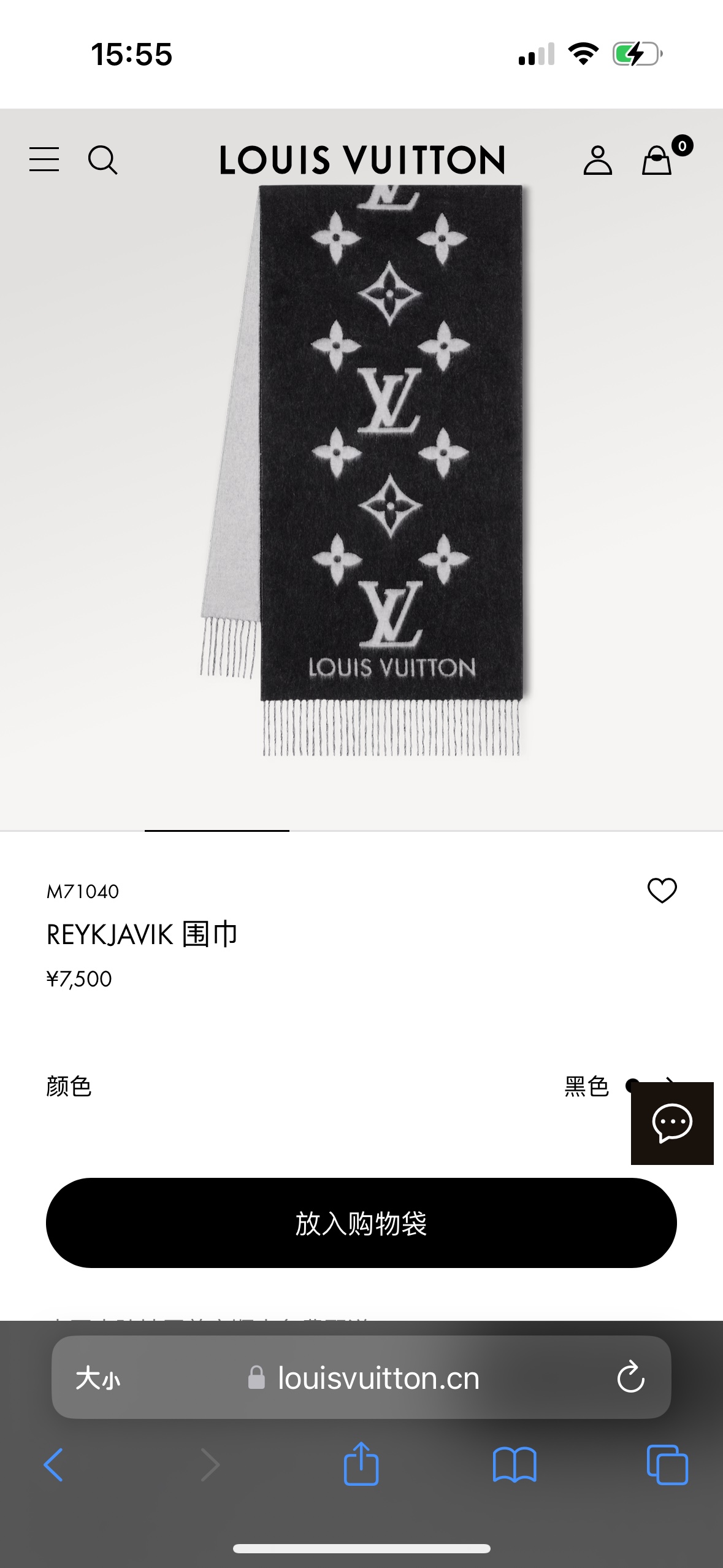Add the Reykjavik scarf to wishlist

(x=662, y=890)
